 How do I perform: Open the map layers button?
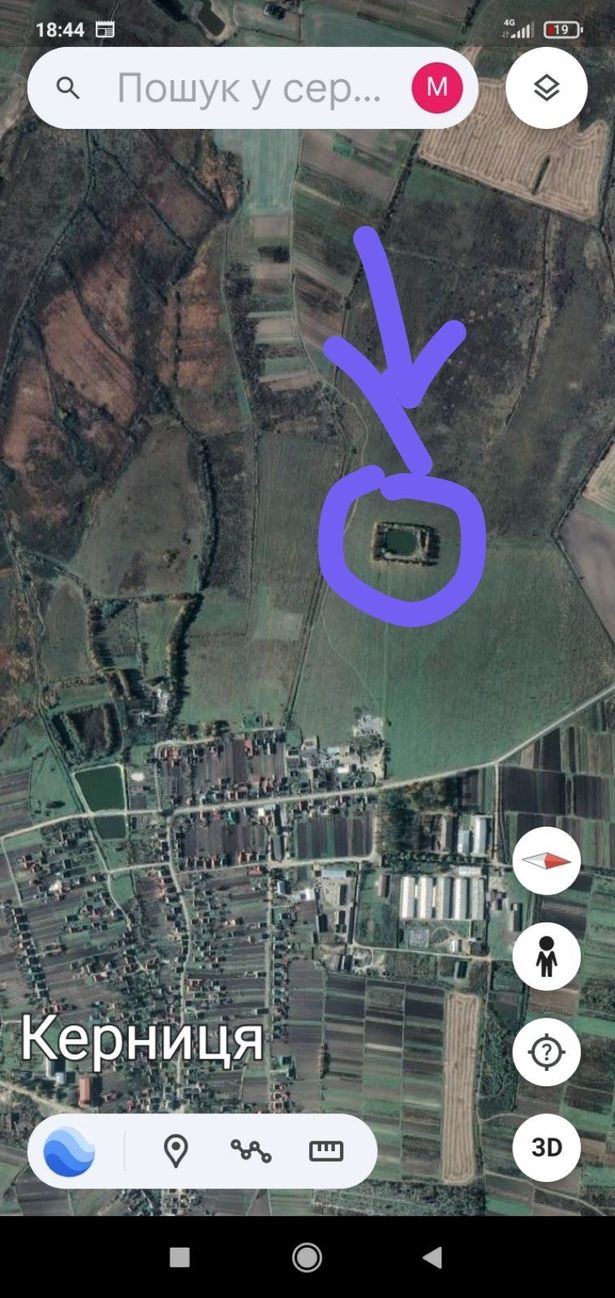click(x=546, y=88)
